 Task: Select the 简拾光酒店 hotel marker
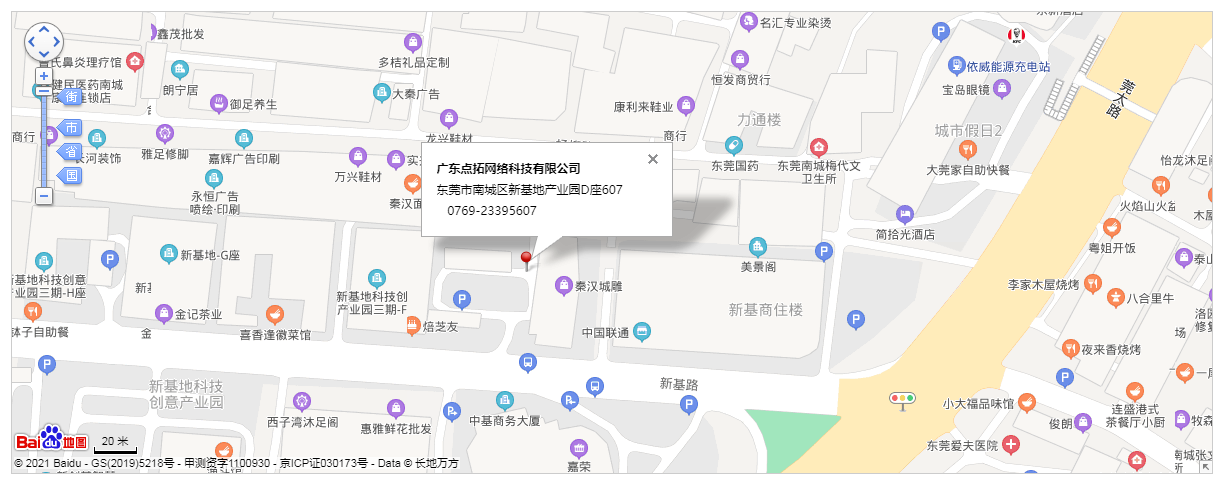[x=904, y=214]
